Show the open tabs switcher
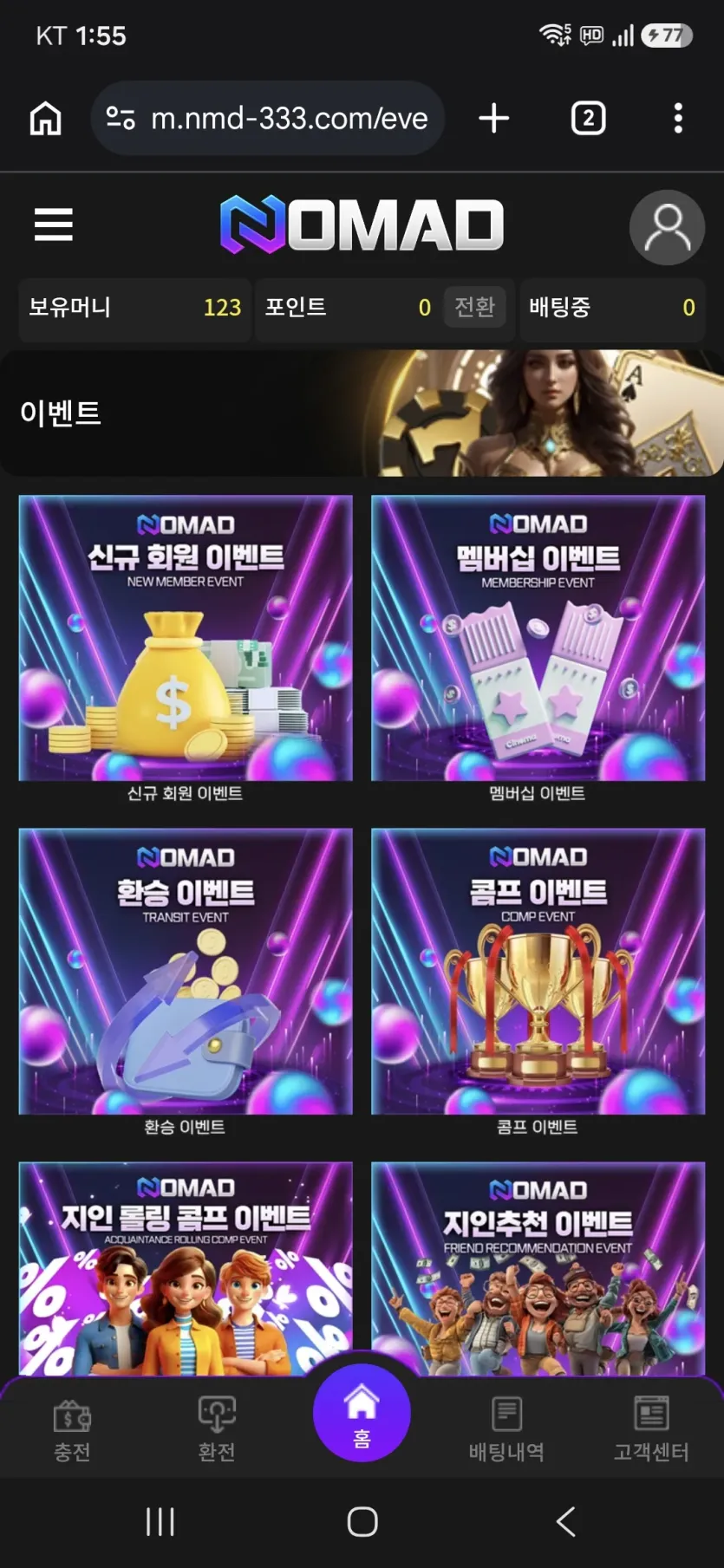 click(588, 118)
